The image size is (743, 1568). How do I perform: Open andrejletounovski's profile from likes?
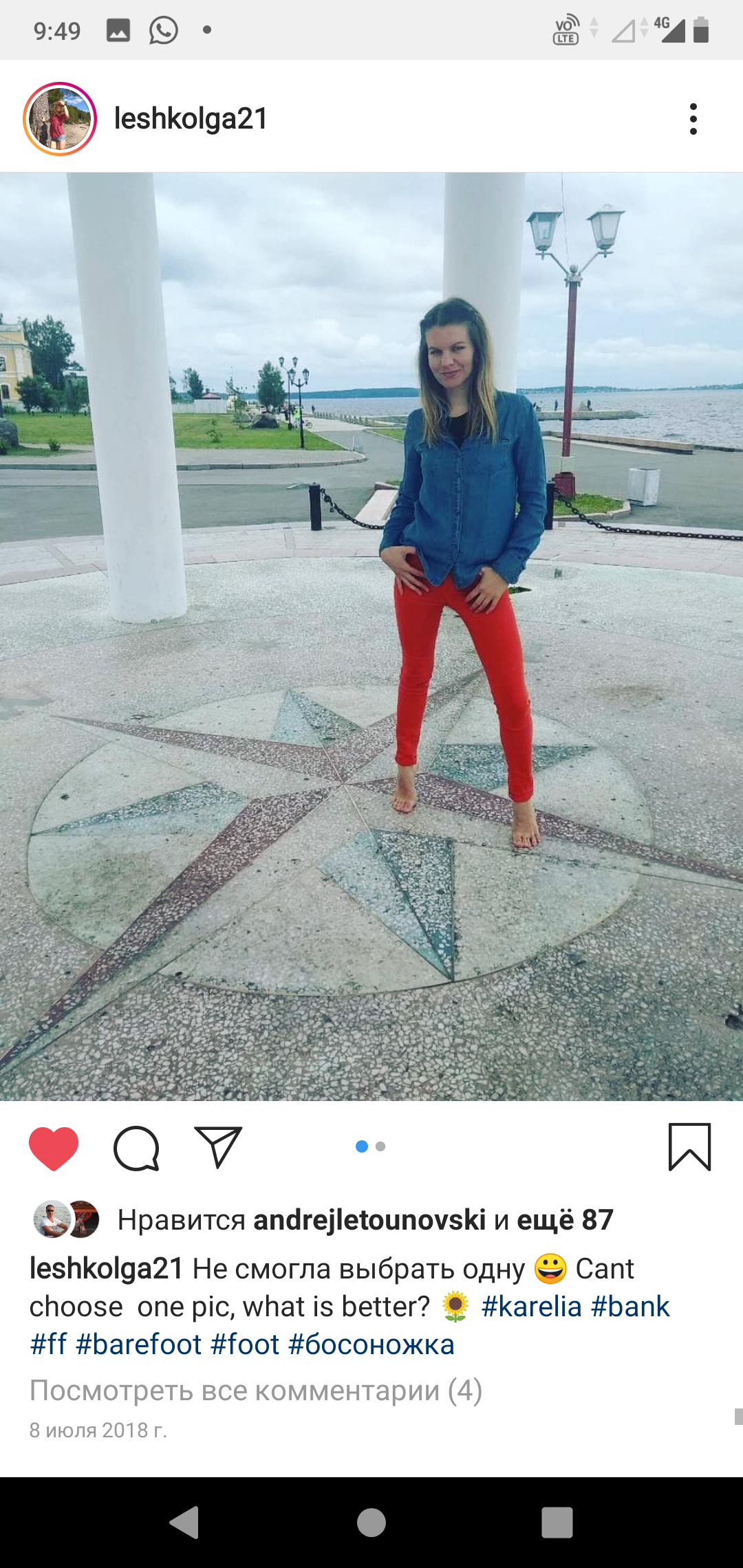tap(370, 1220)
